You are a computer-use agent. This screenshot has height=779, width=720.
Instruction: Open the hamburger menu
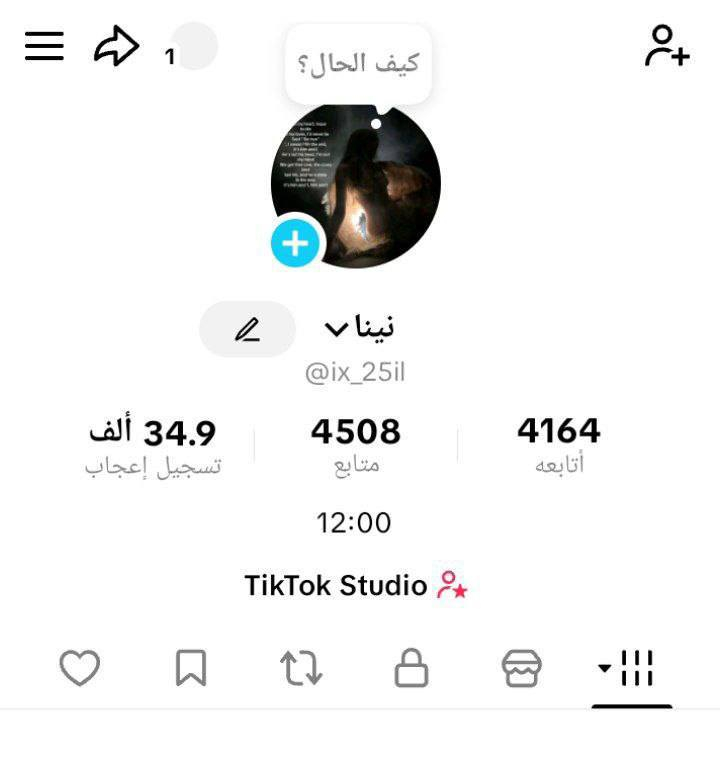[x=43, y=45]
